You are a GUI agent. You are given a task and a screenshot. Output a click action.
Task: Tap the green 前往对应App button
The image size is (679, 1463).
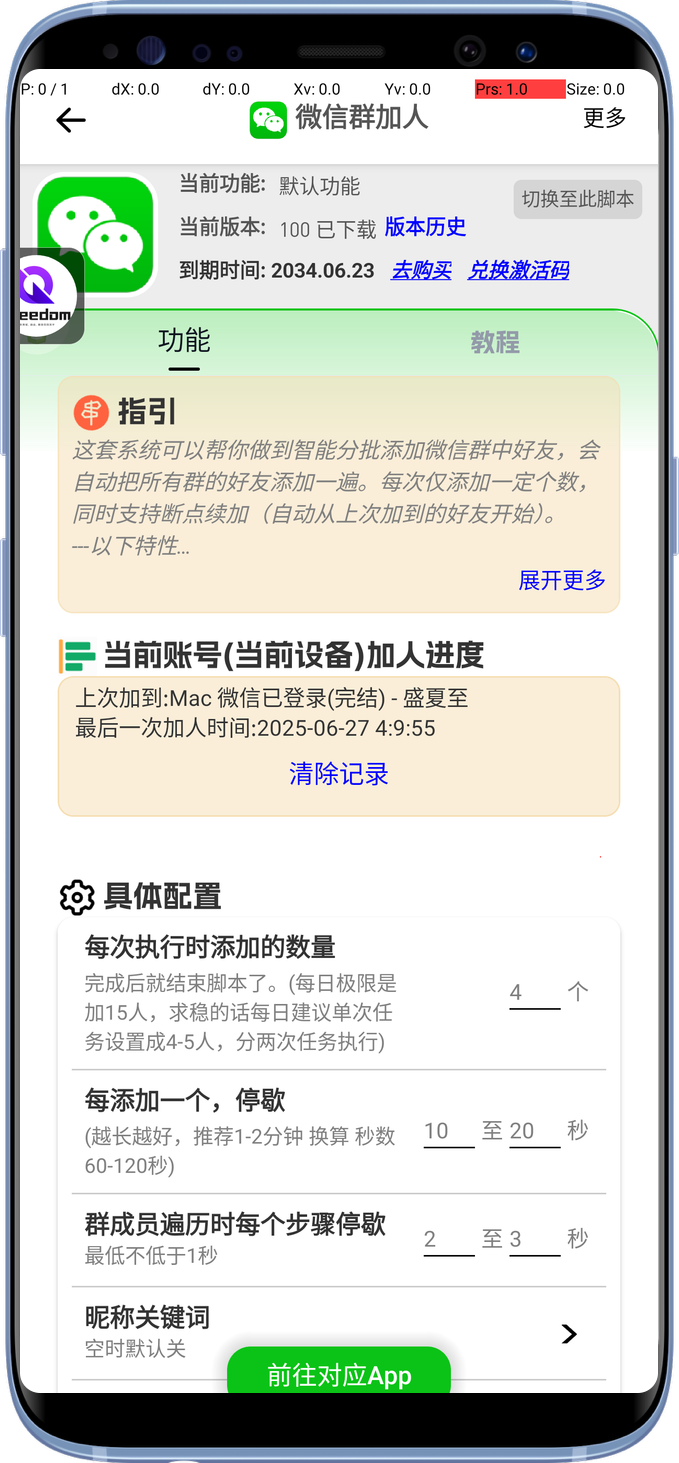pyautogui.click(x=339, y=1375)
